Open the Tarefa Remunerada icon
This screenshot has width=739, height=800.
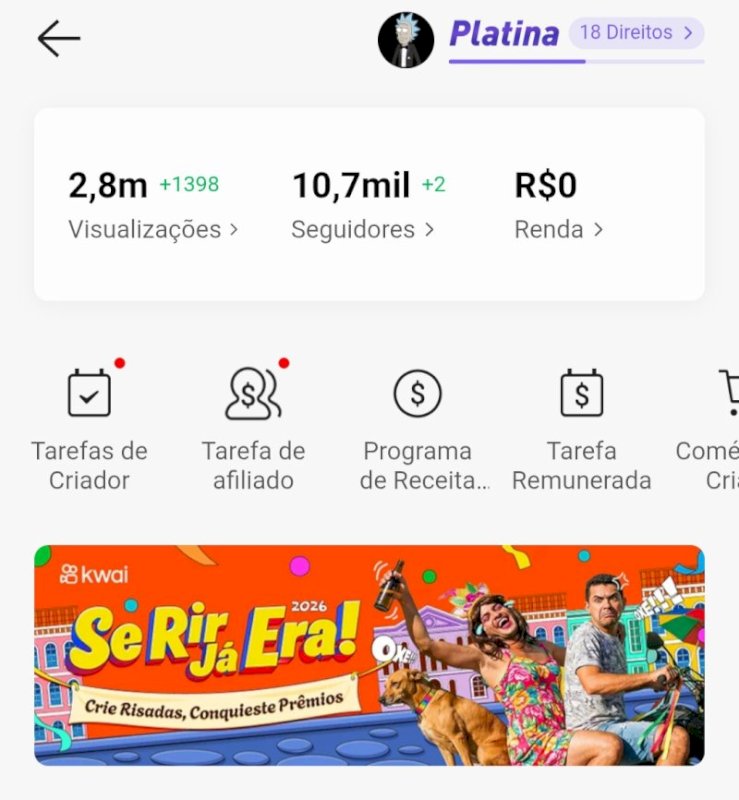pyautogui.click(x=583, y=393)
